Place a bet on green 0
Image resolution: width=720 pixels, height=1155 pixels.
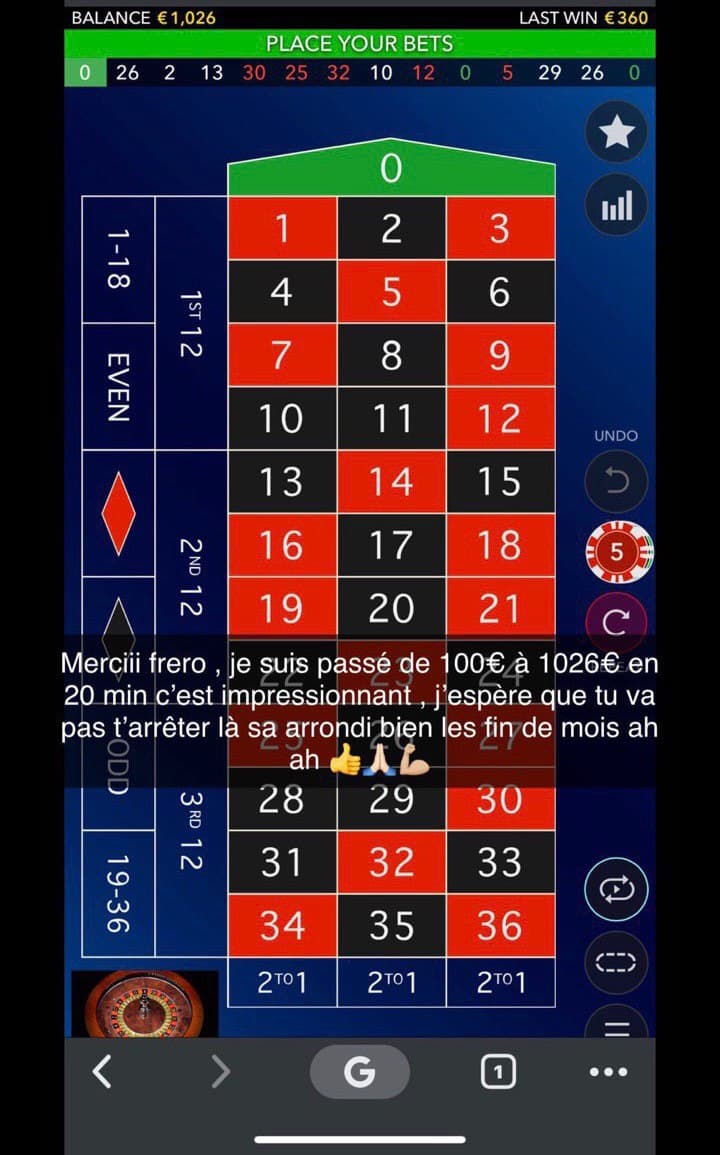[x=391, y=170]
